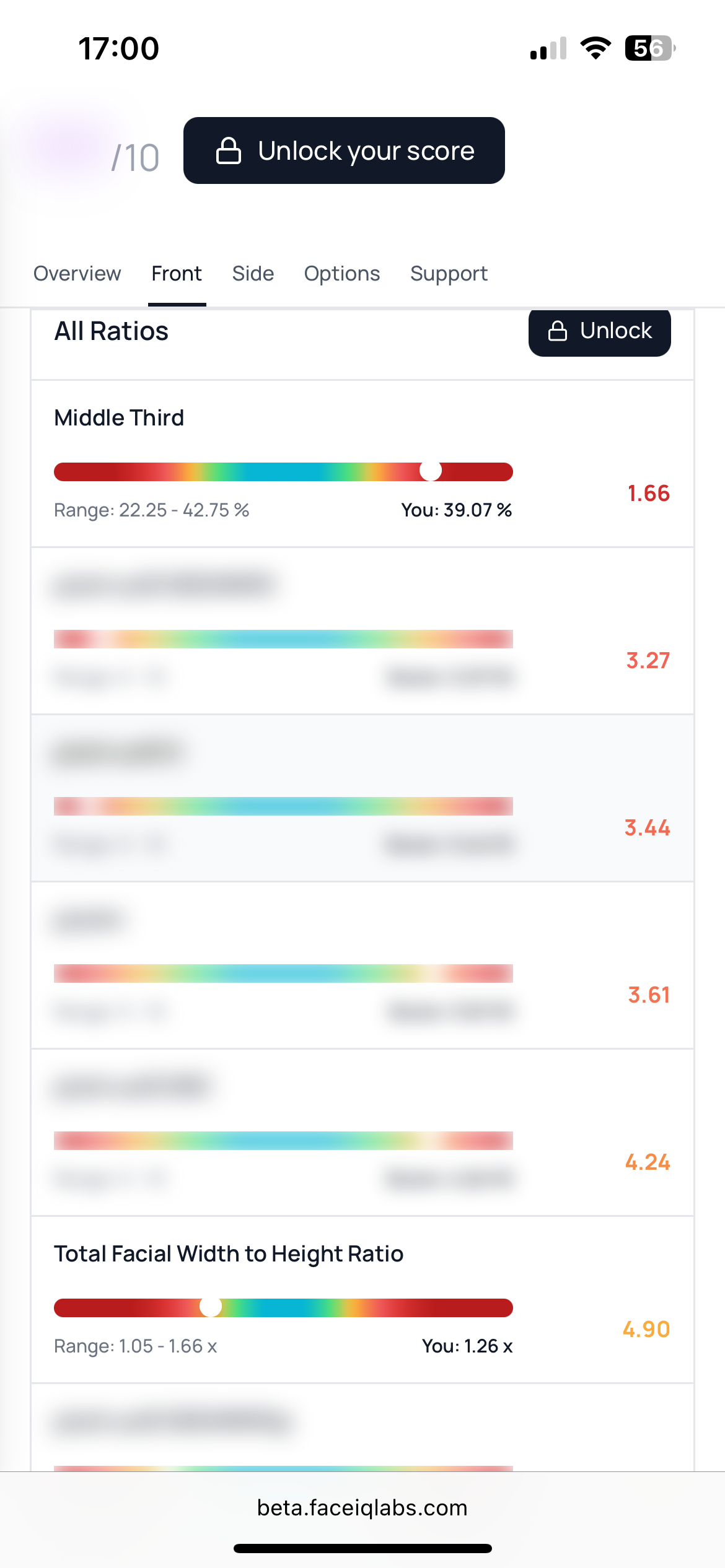725x1568 pixels.
Task: Switch to the Overview tab
Action: 77,274
